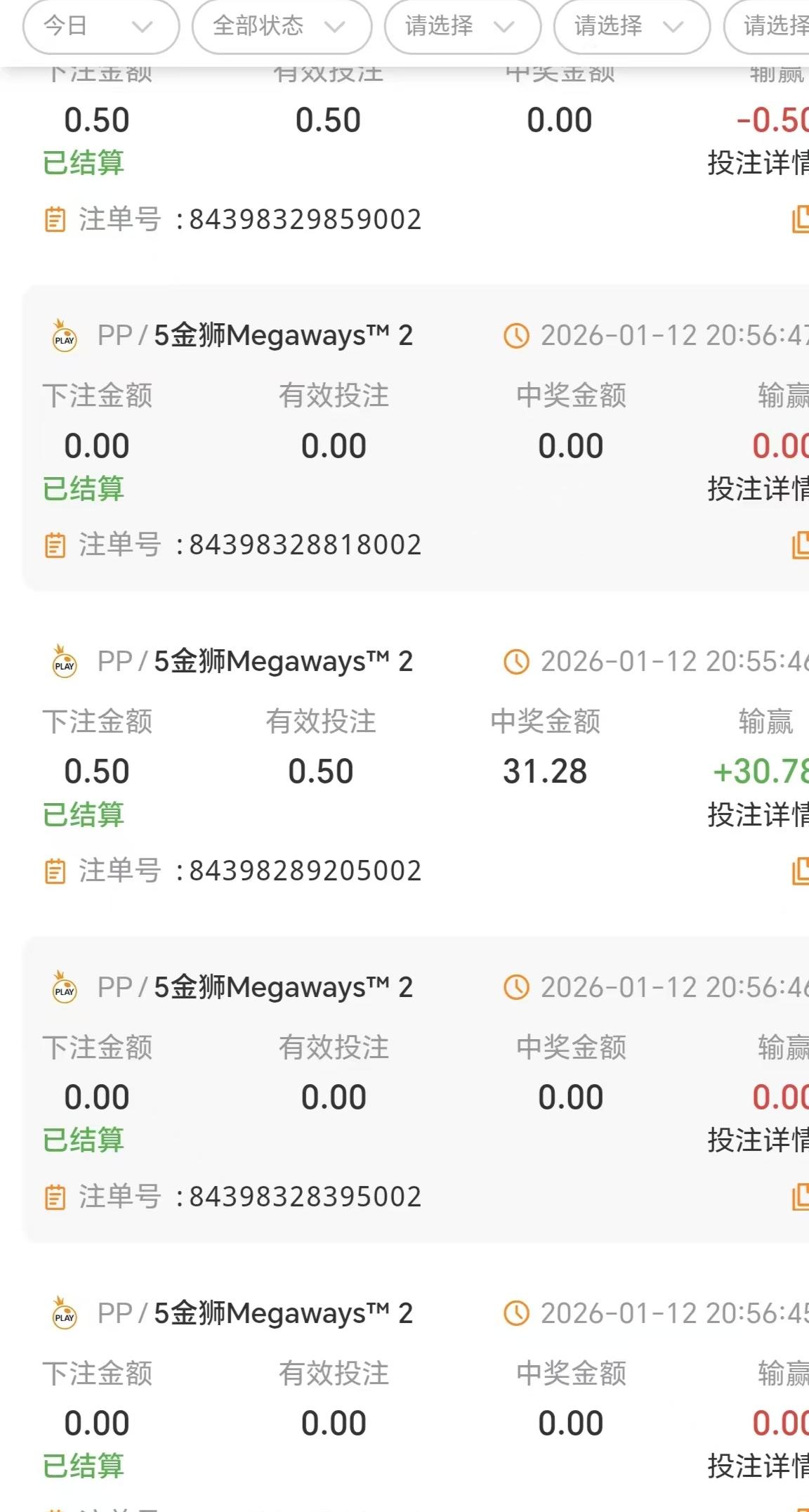Open 投注详情 for order 84398328818002
This screenshot has height=1512, width=809.
tap(758, 489)
